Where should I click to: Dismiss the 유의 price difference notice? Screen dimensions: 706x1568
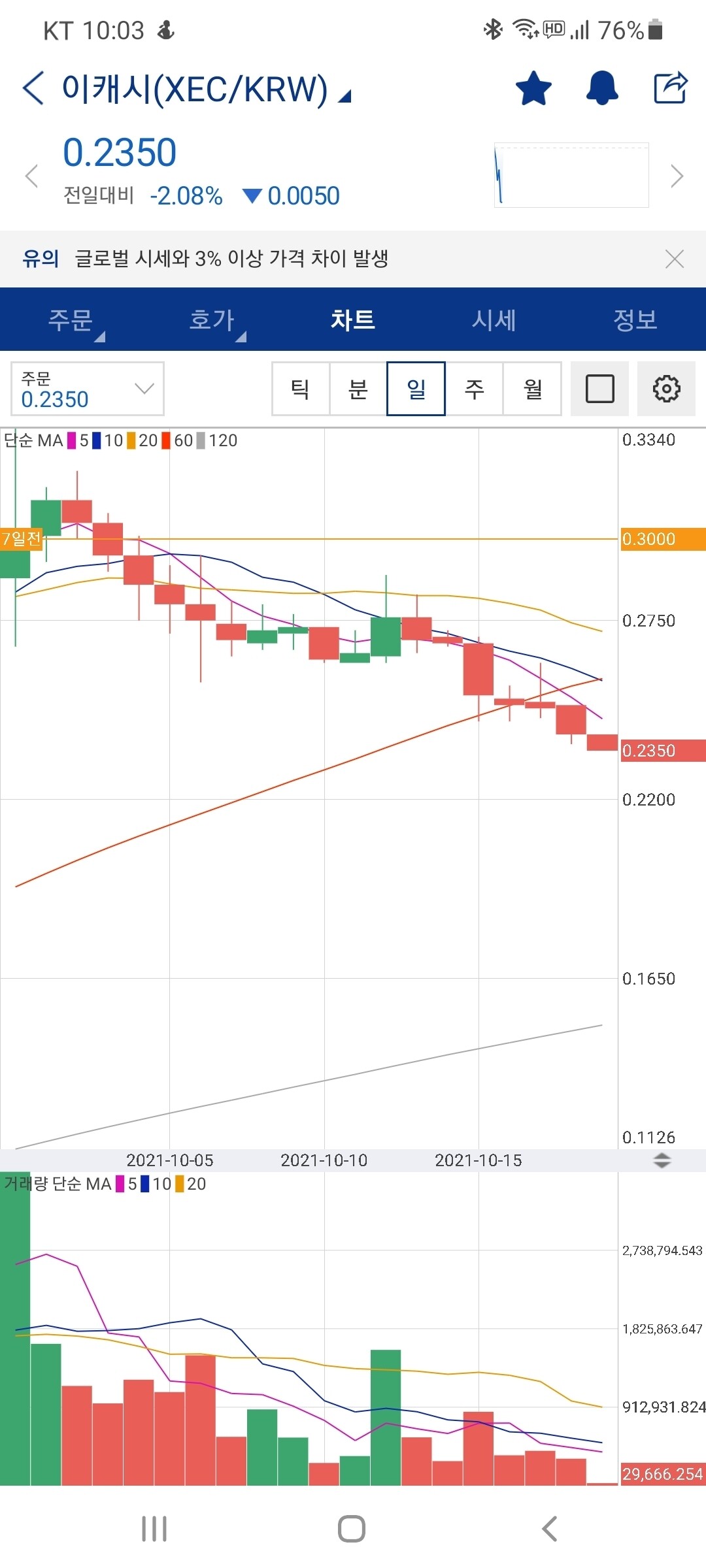click(674, 259)
